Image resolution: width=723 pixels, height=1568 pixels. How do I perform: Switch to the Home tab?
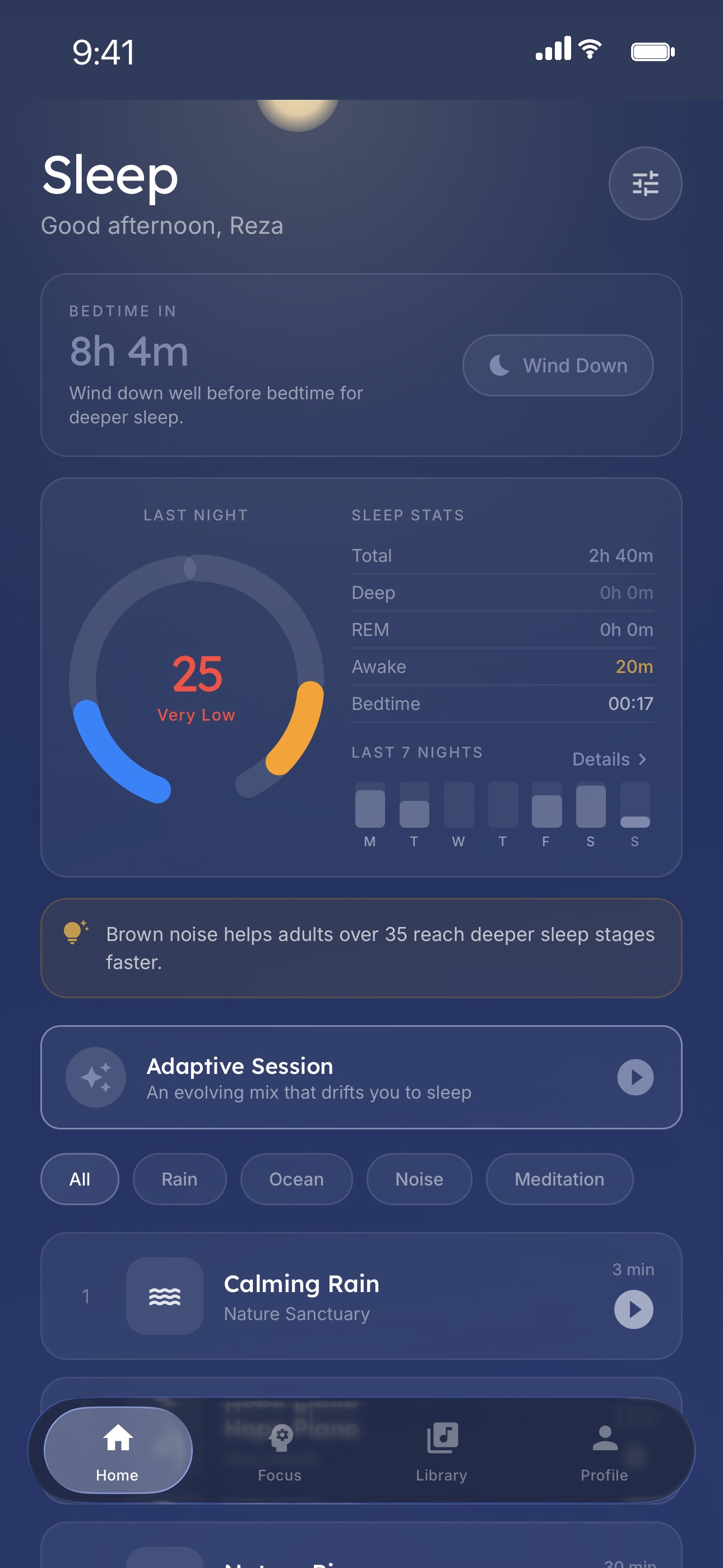(x=118, y=1450)
